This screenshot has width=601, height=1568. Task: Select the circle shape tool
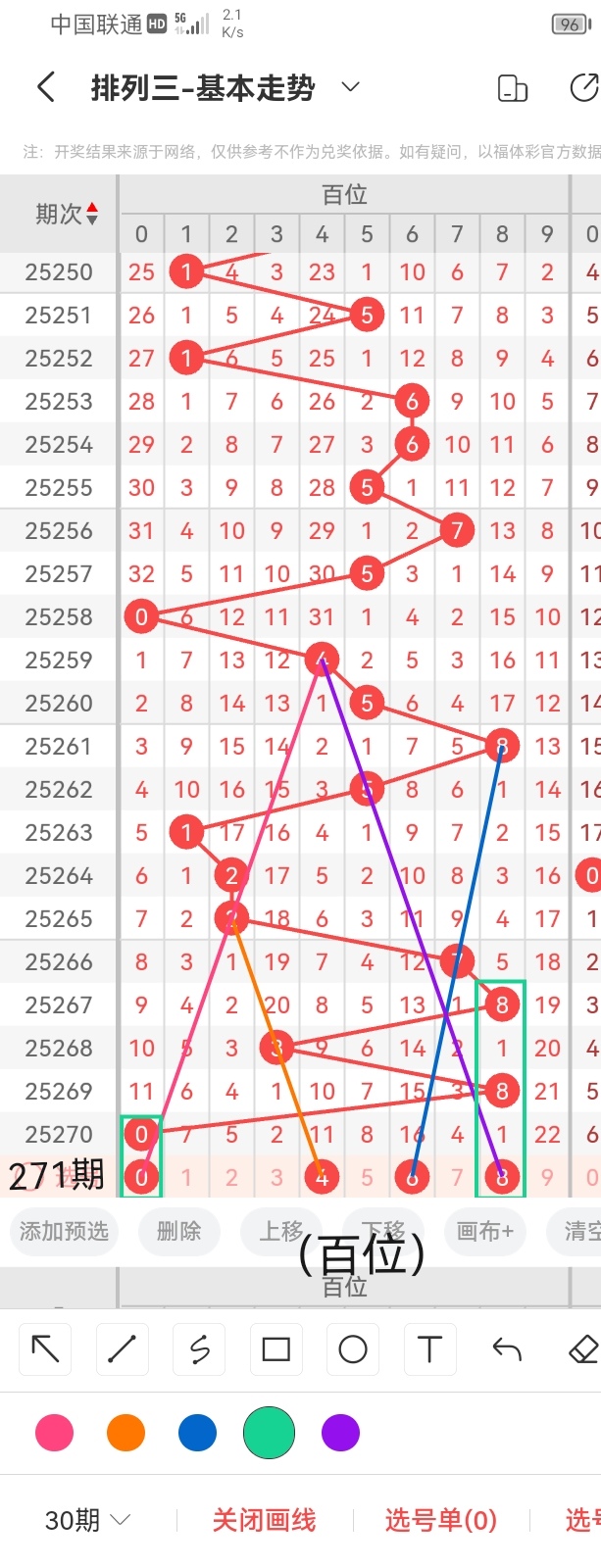pyautogui.click(x=352, y=1349)
